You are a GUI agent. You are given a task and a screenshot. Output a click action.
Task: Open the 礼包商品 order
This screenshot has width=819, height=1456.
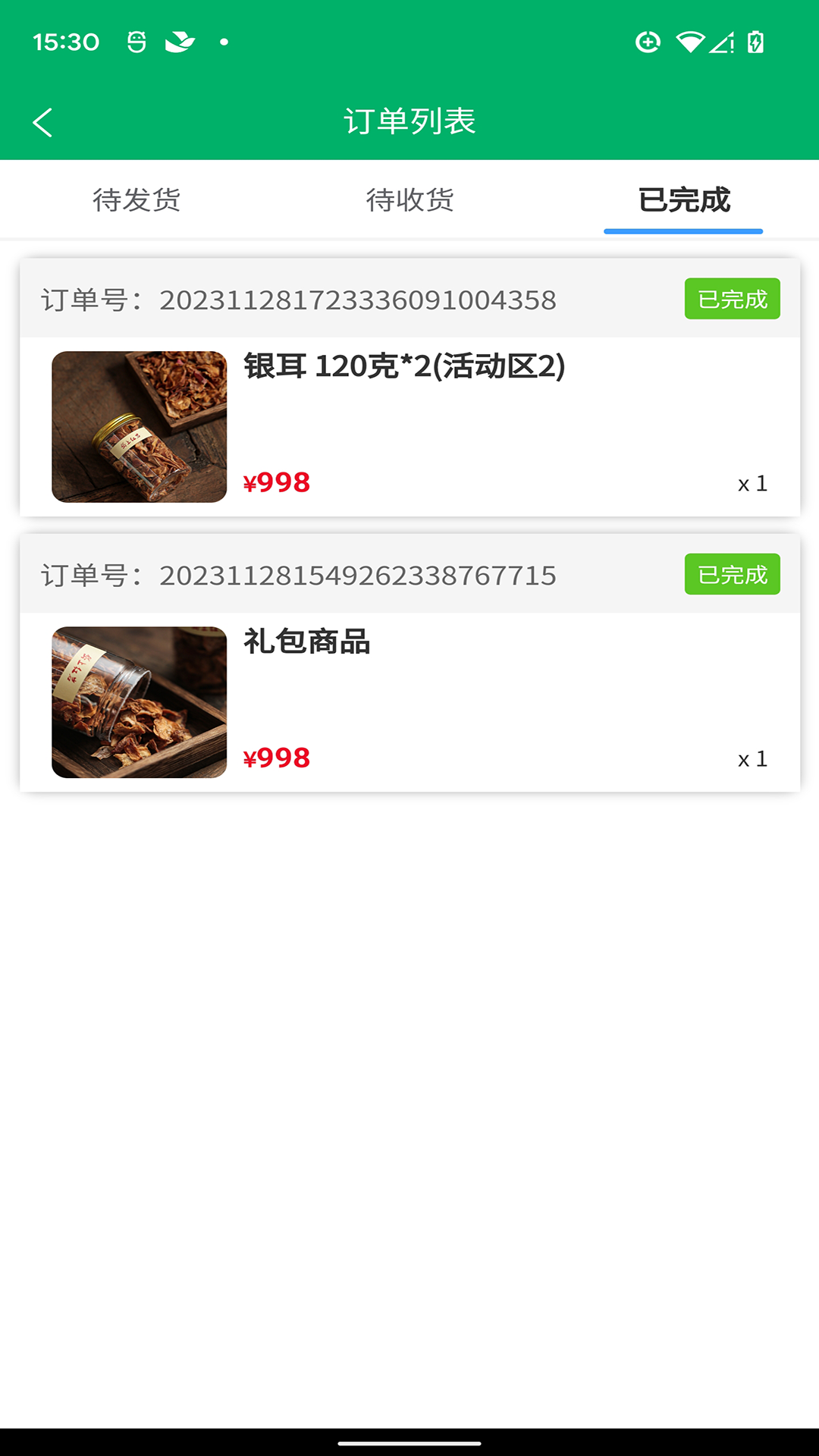(x=409, y=701)
